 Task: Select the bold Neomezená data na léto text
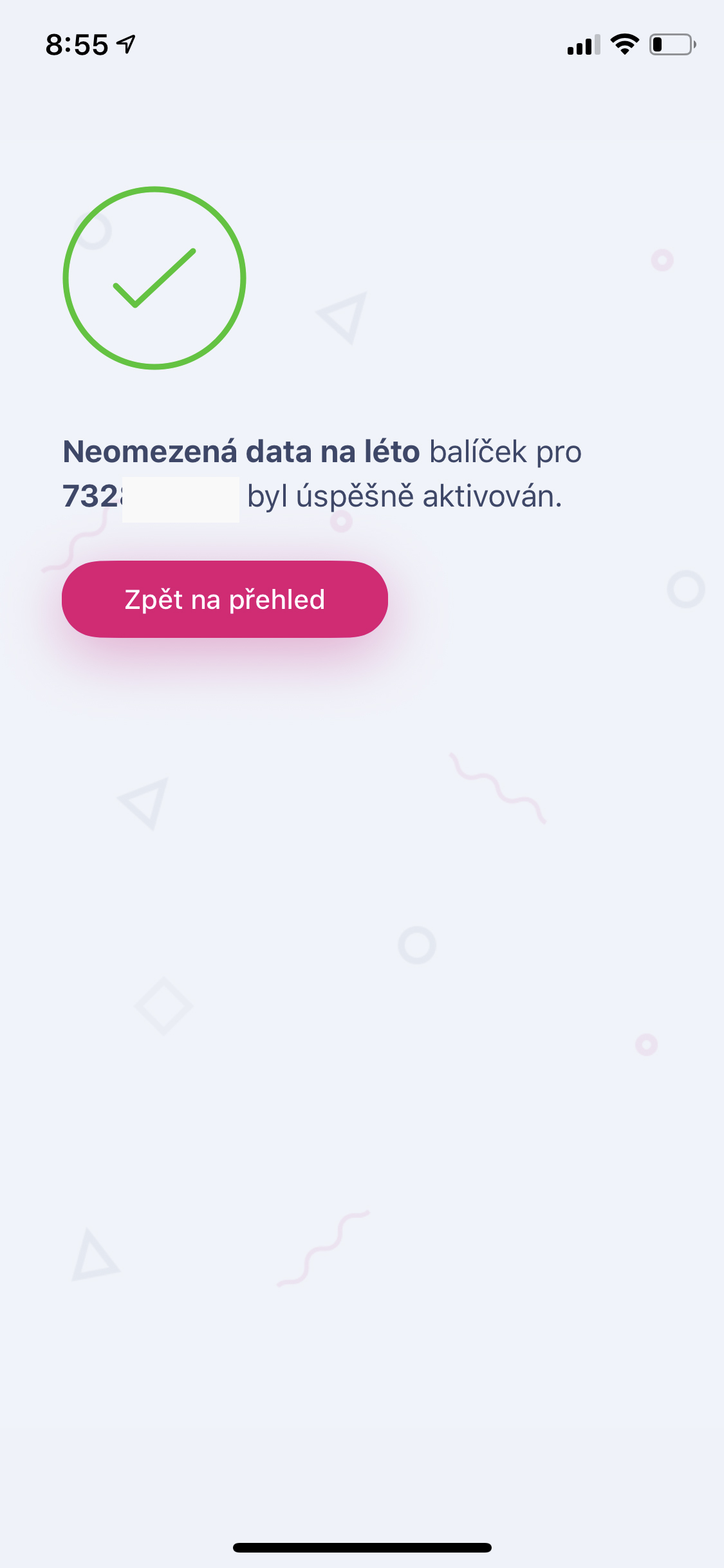[x=240, y=451]
